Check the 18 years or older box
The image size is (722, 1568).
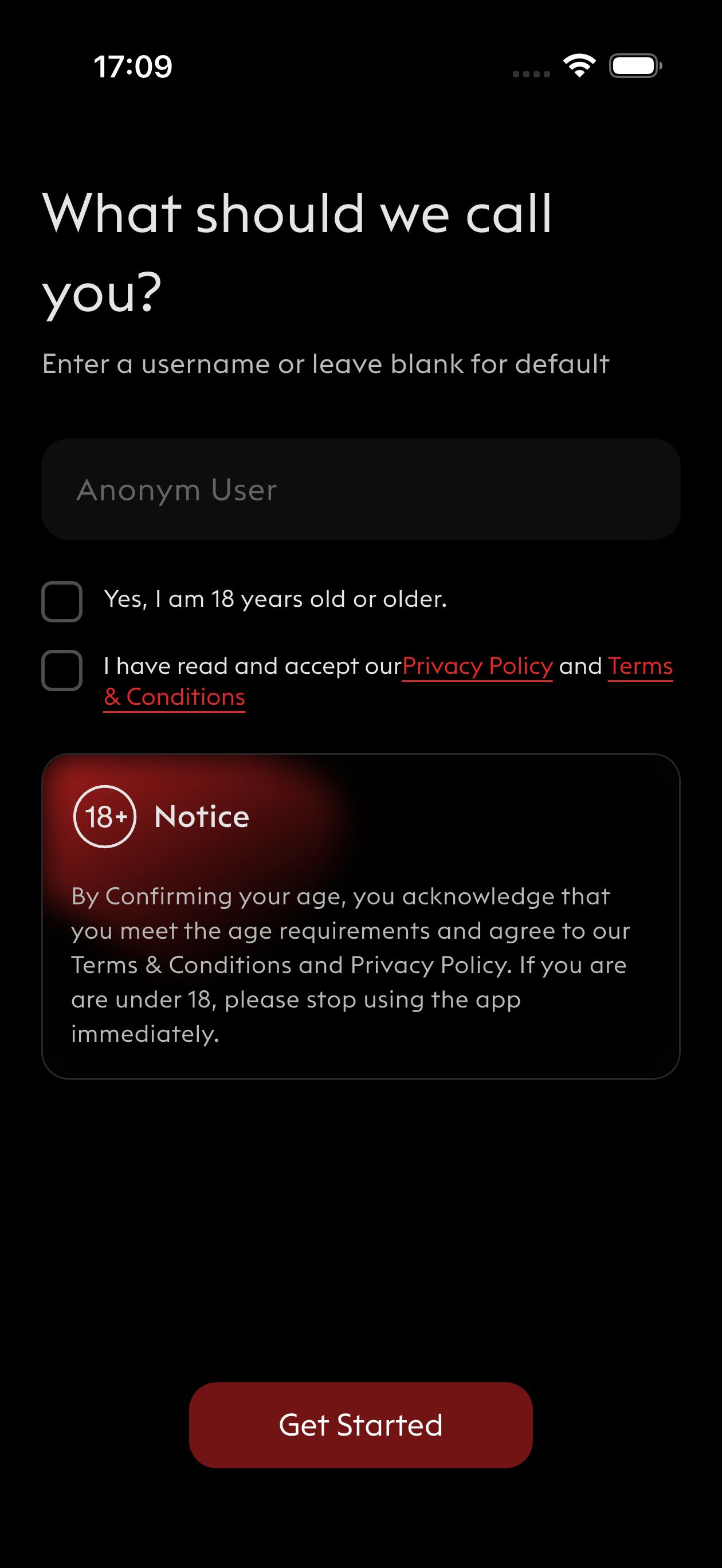pos(62,601)
